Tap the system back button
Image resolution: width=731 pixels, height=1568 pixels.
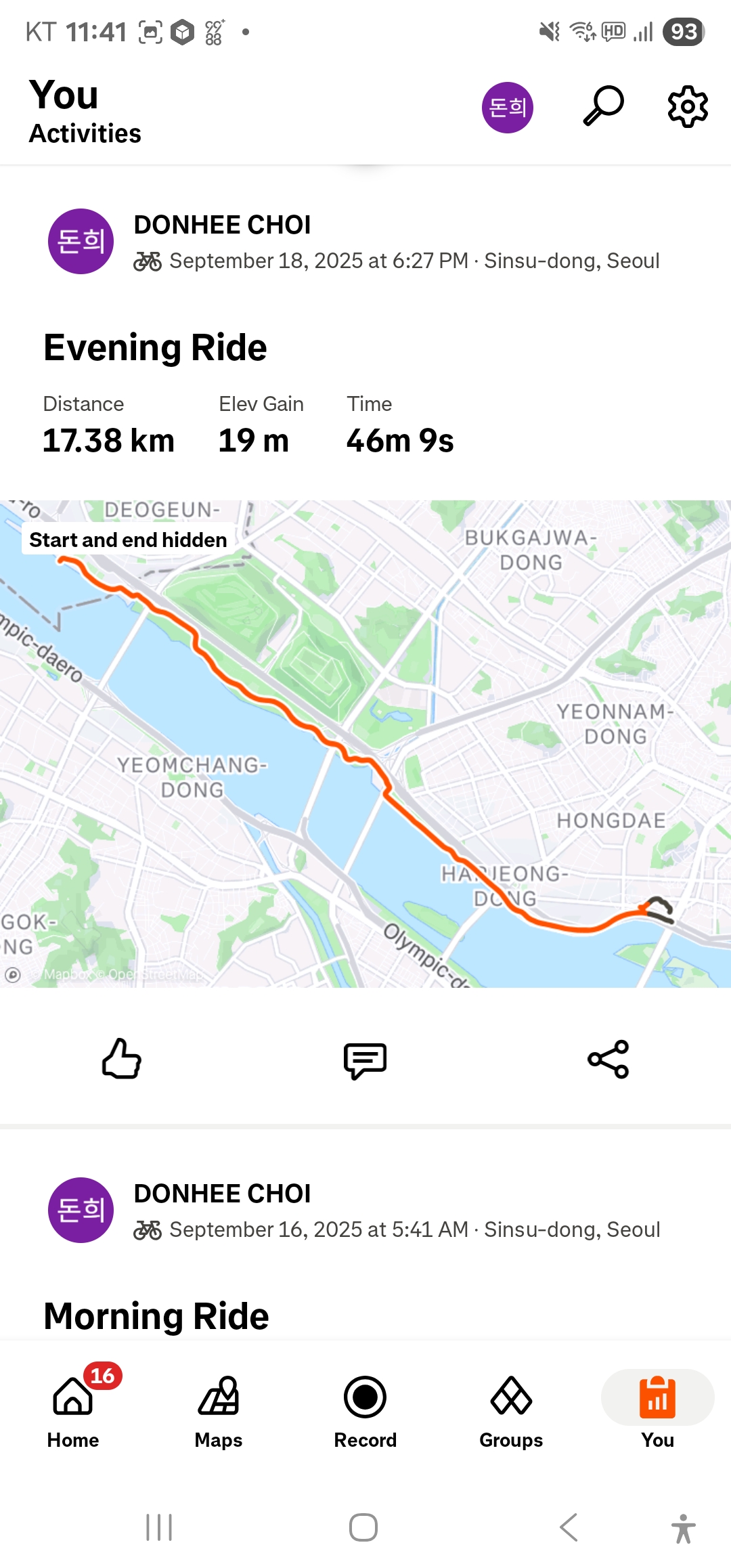click(569, 1527)
